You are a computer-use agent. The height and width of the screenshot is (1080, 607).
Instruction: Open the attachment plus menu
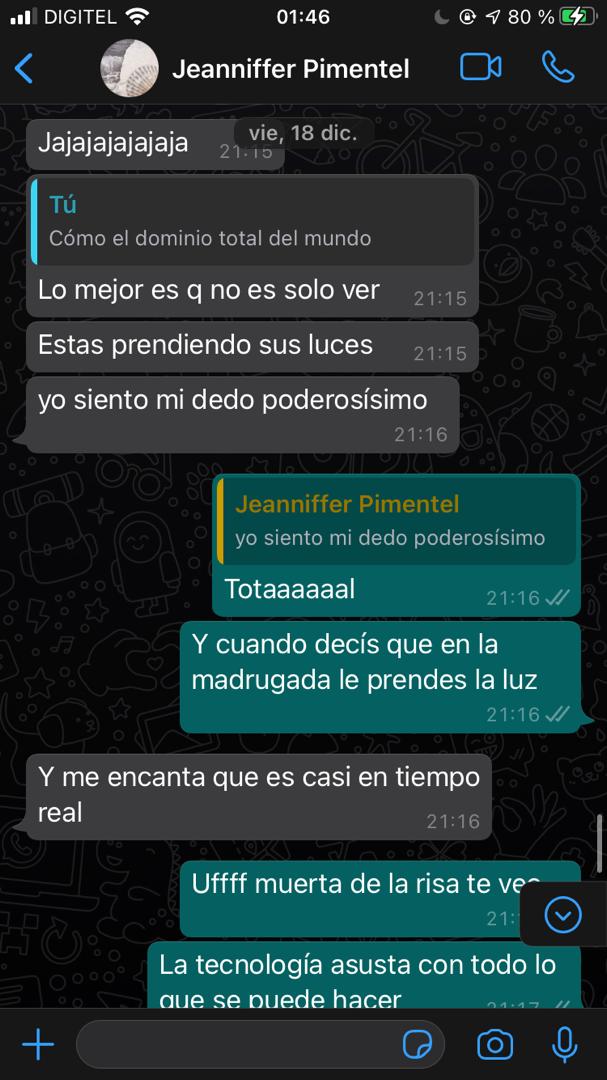coord(38,1045)
